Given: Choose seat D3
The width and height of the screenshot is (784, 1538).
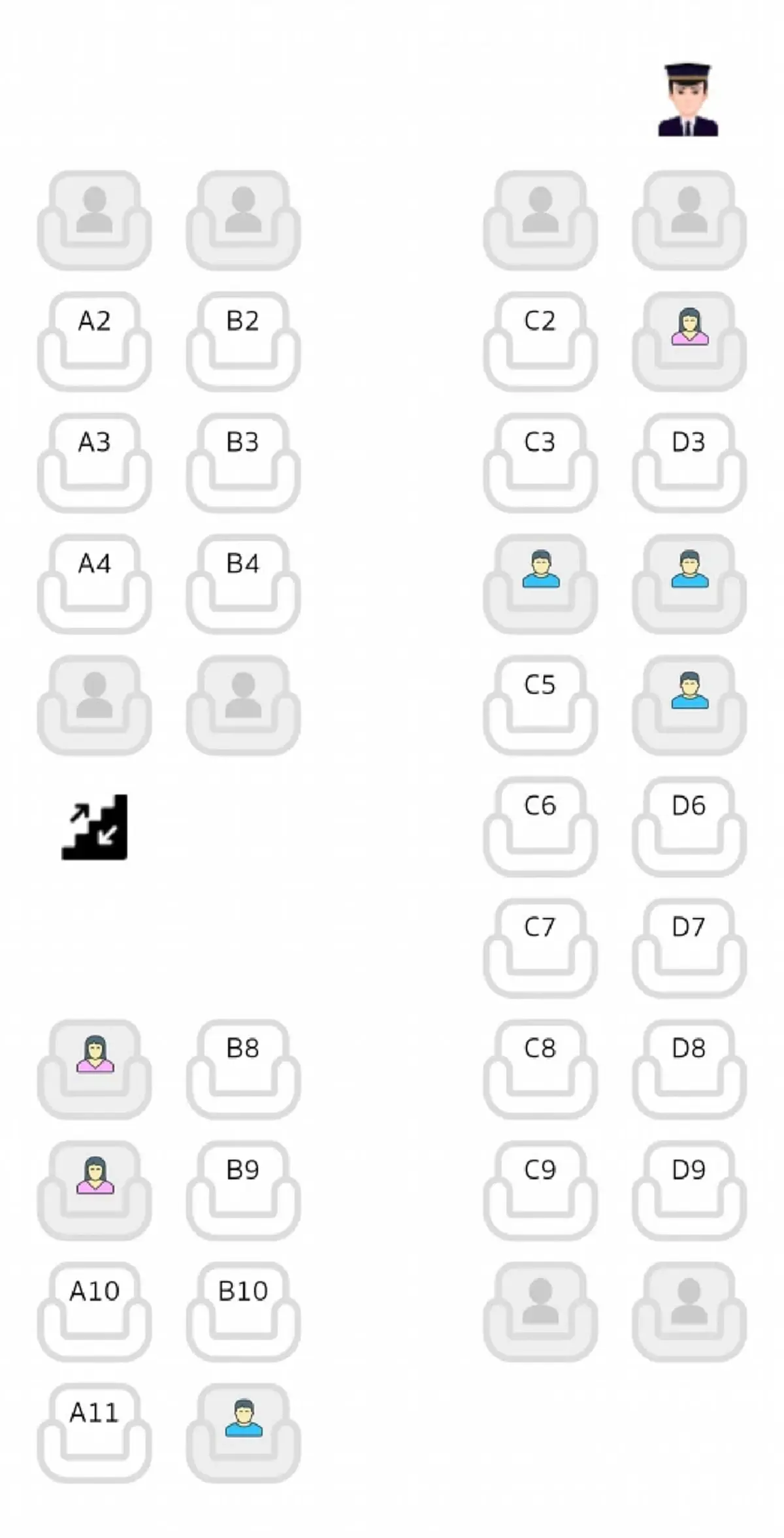Looking at the screenshot, I should pos(689,461).
